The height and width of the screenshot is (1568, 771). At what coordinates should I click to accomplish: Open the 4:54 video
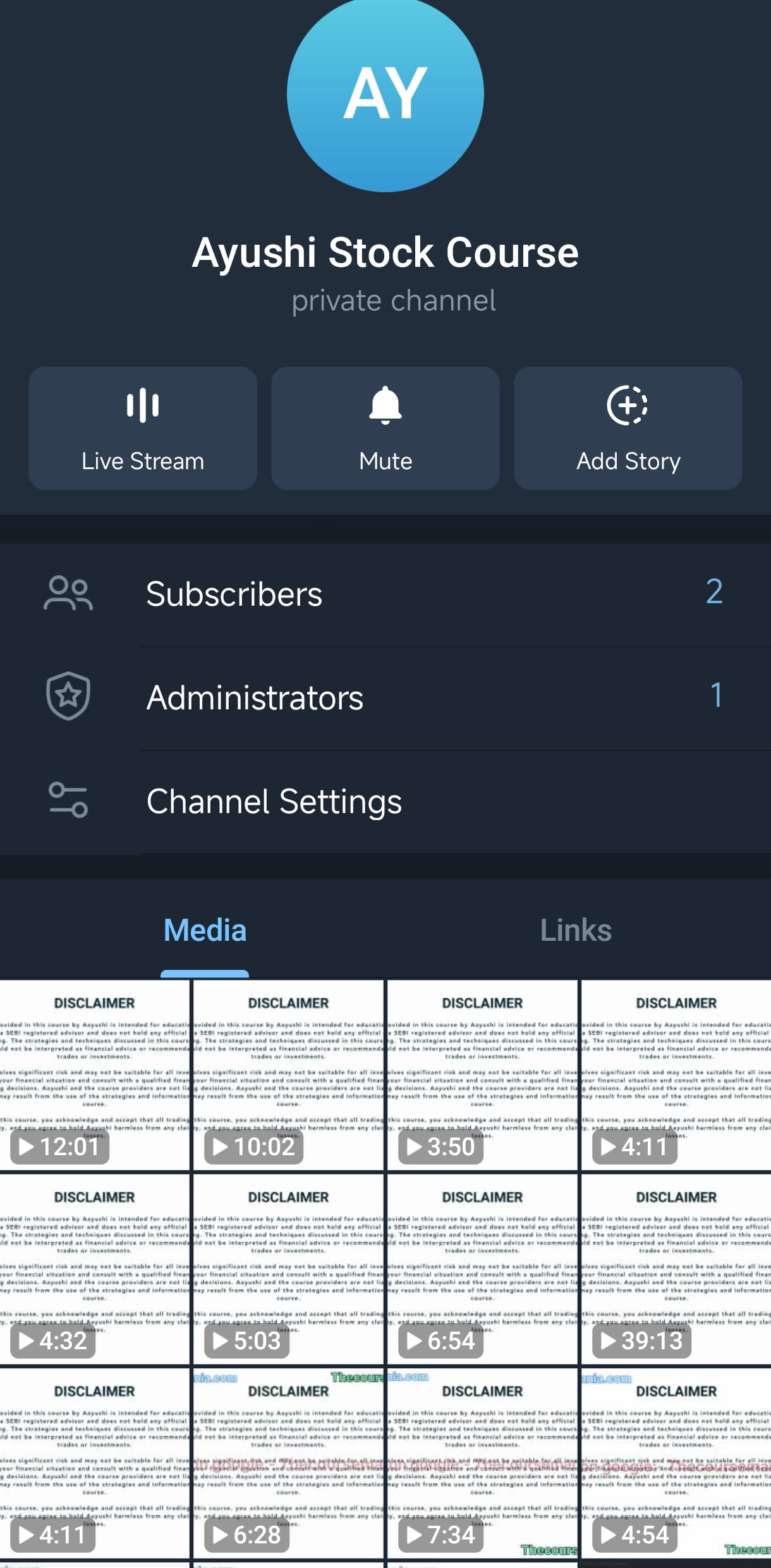point(676,1463)
